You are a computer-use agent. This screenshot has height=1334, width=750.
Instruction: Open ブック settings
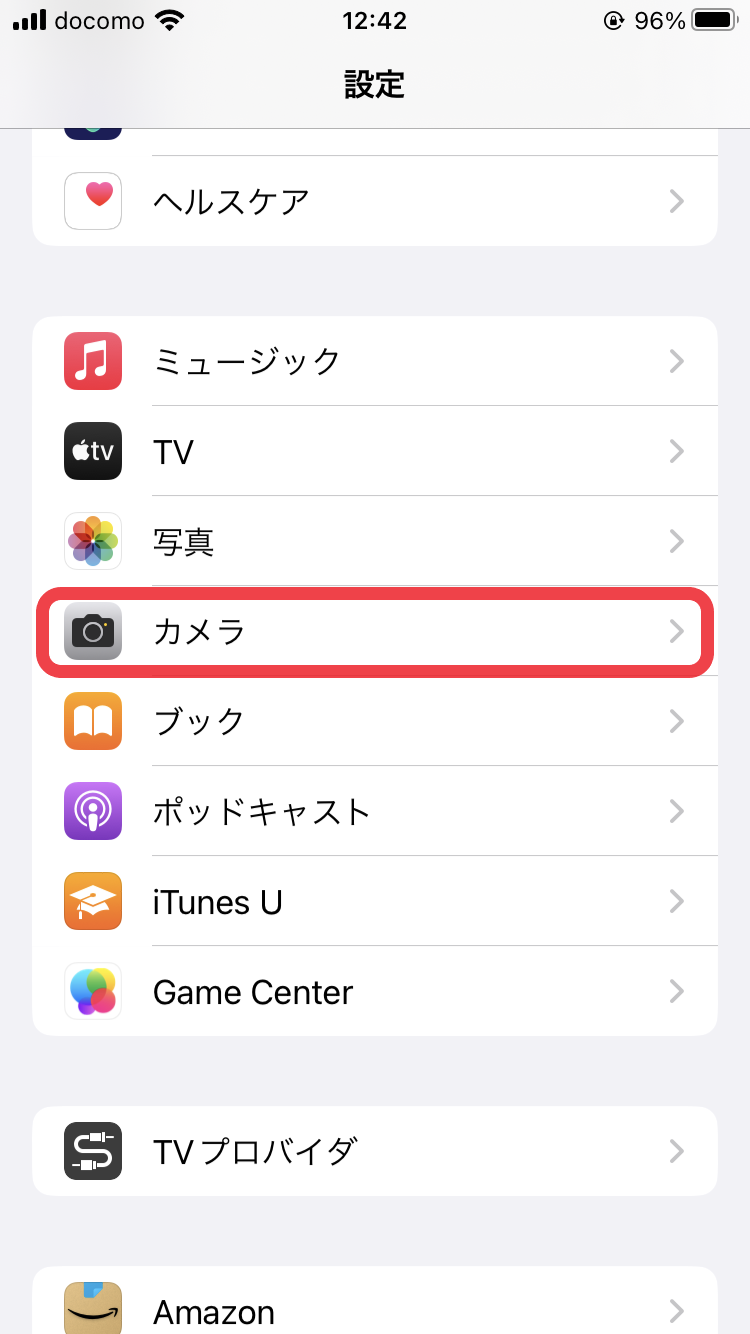(x=375, y=721)
